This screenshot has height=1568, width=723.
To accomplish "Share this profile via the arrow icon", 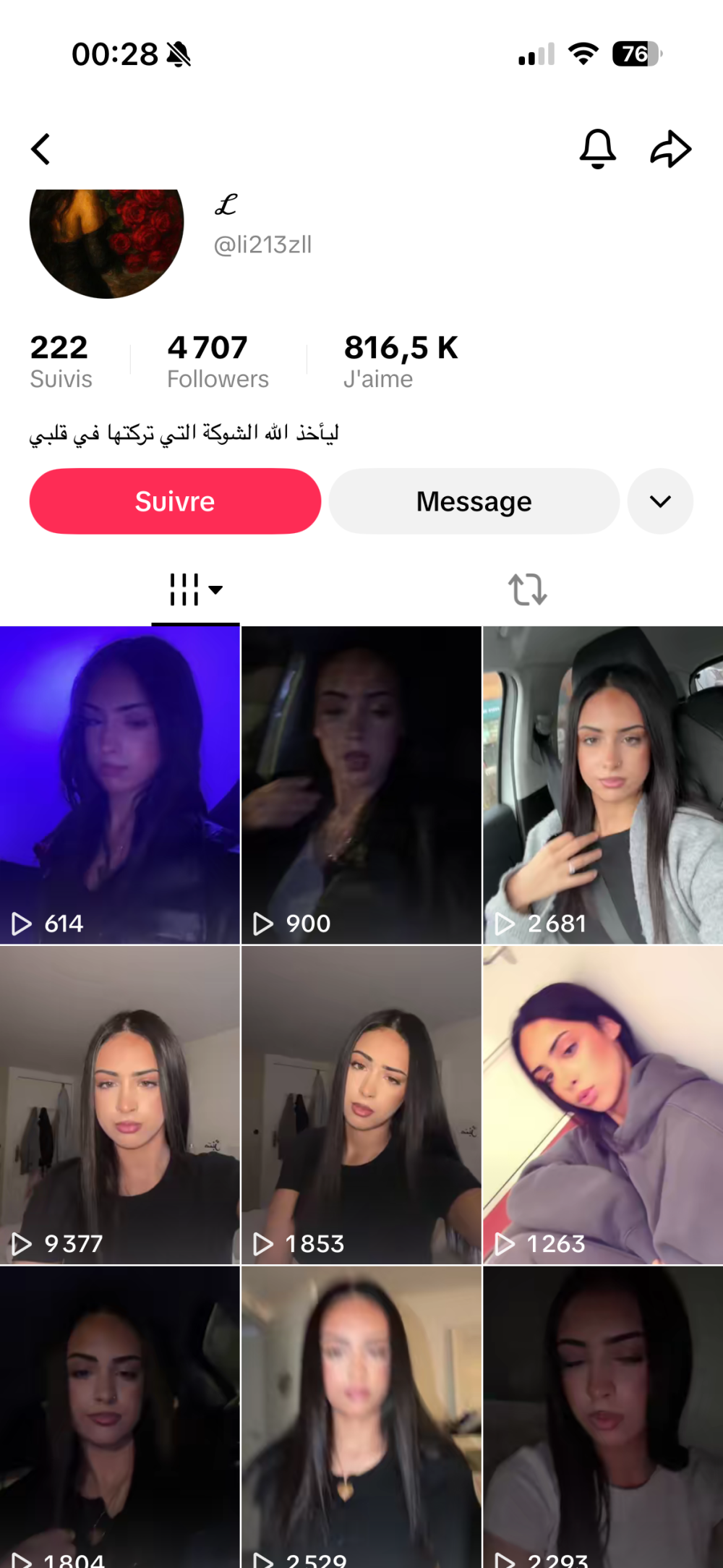I will (671, 149).
